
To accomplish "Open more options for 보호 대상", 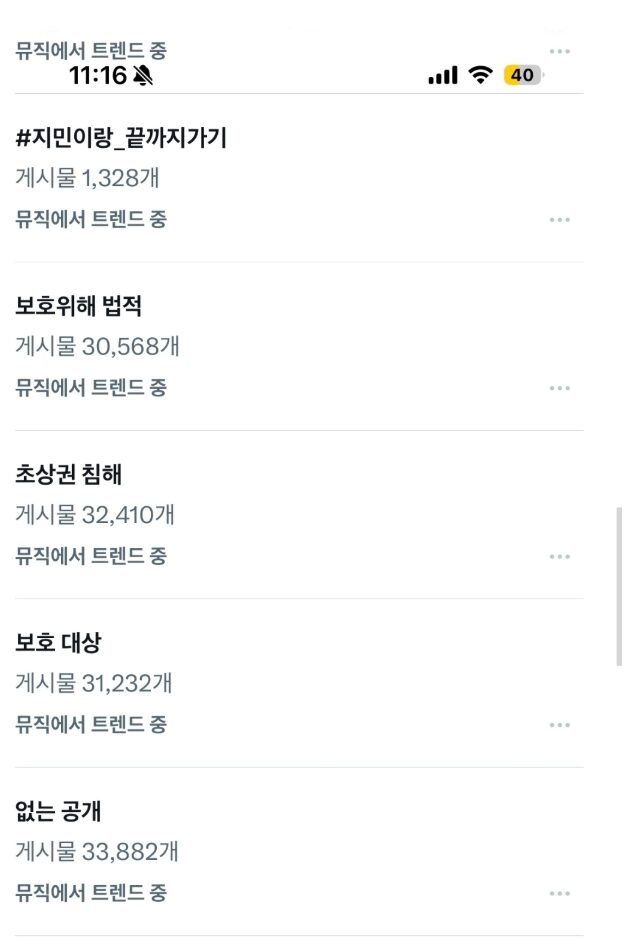I will tap(559, 724).
